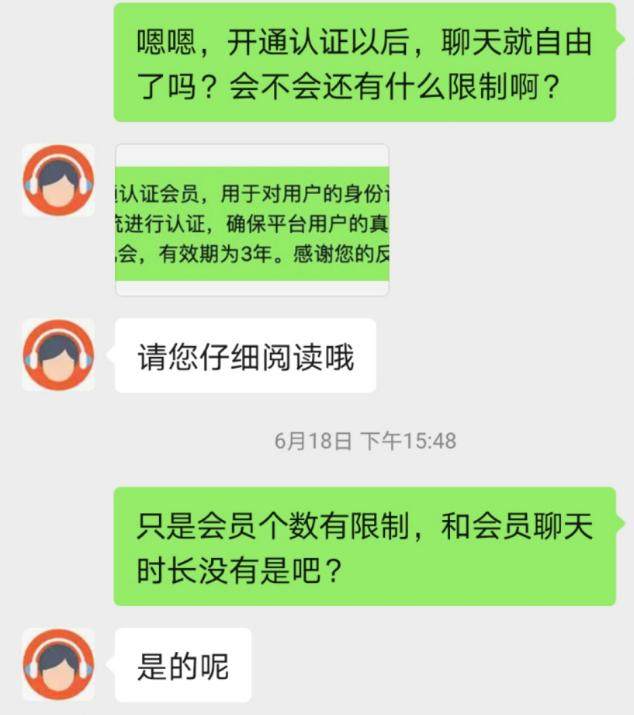Tap the avatar next to 请您仔细阅读哦
The width and height of the screenshot is (634, 715).
pos(58,355)
